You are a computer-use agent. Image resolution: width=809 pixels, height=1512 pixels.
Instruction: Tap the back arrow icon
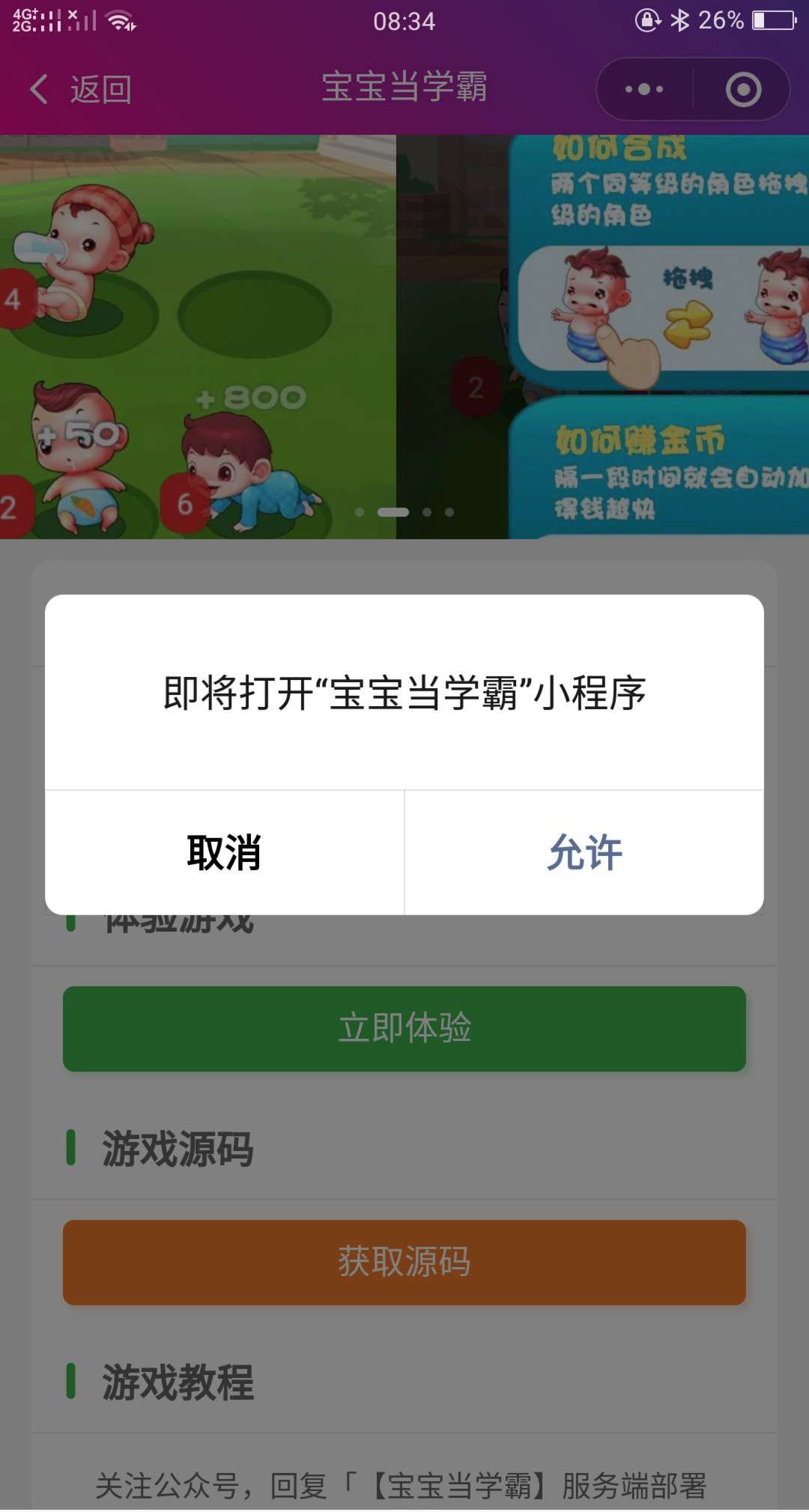[36, 88]
